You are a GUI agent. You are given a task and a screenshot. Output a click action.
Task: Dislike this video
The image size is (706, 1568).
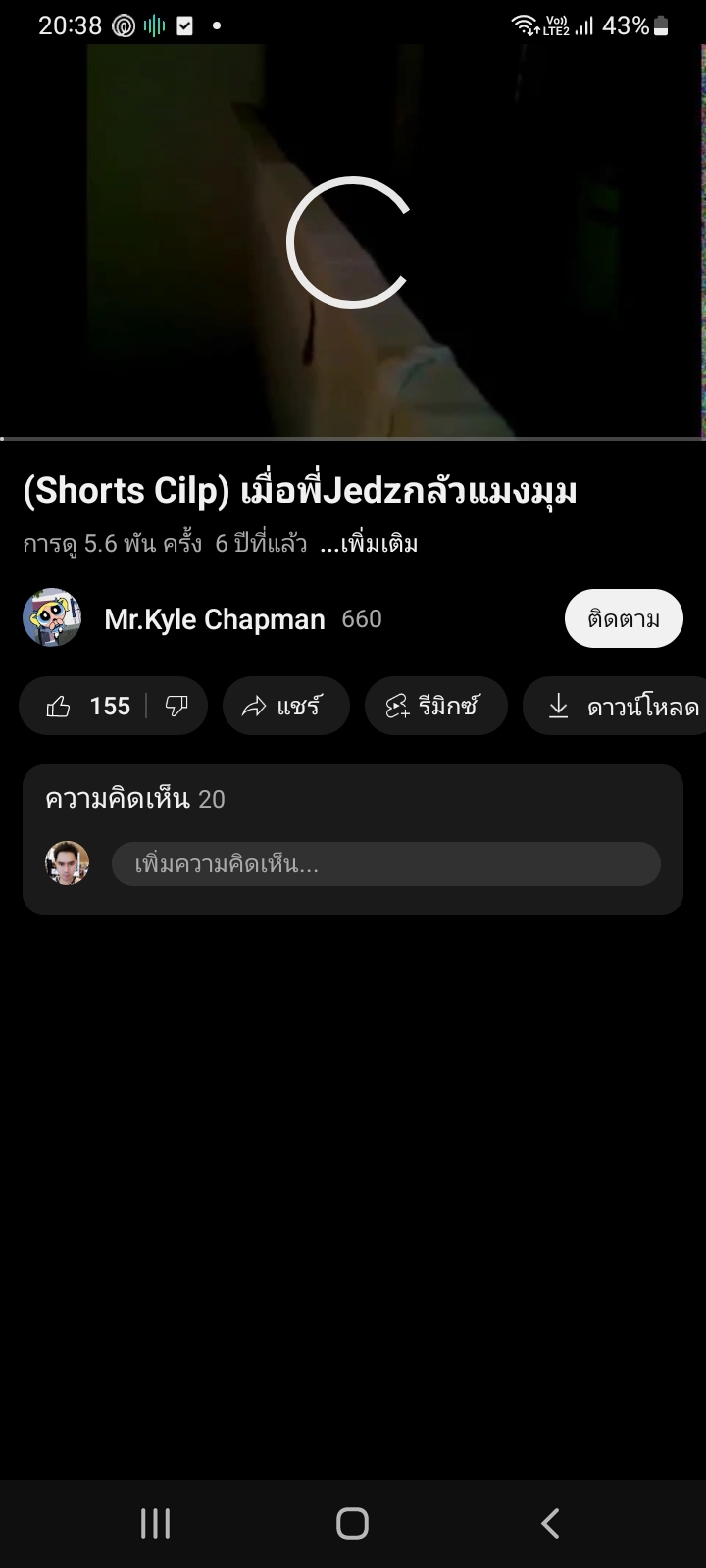tap(177, 706)
